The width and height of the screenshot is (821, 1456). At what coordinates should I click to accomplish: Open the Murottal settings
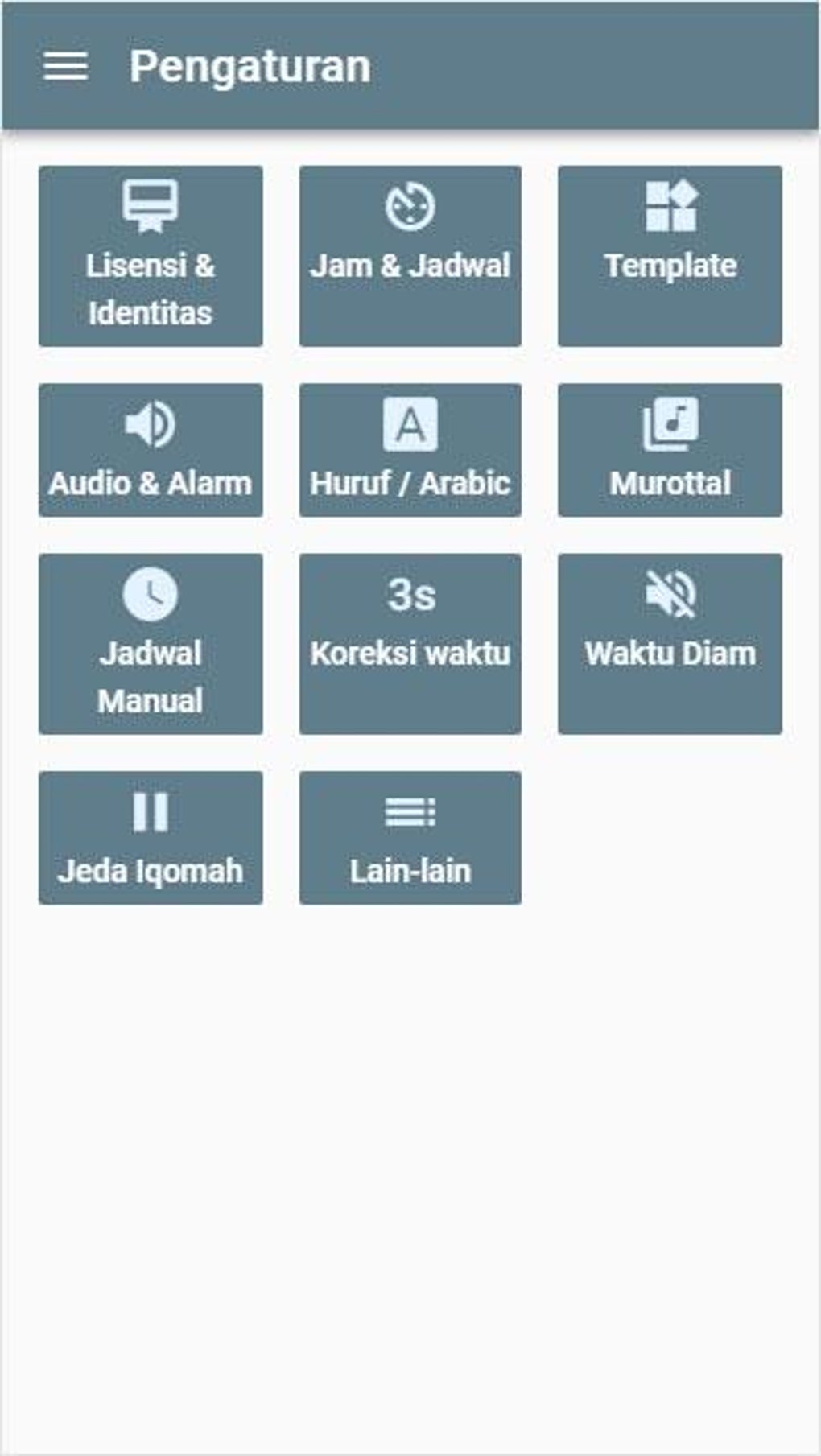[x=670, y=450]
